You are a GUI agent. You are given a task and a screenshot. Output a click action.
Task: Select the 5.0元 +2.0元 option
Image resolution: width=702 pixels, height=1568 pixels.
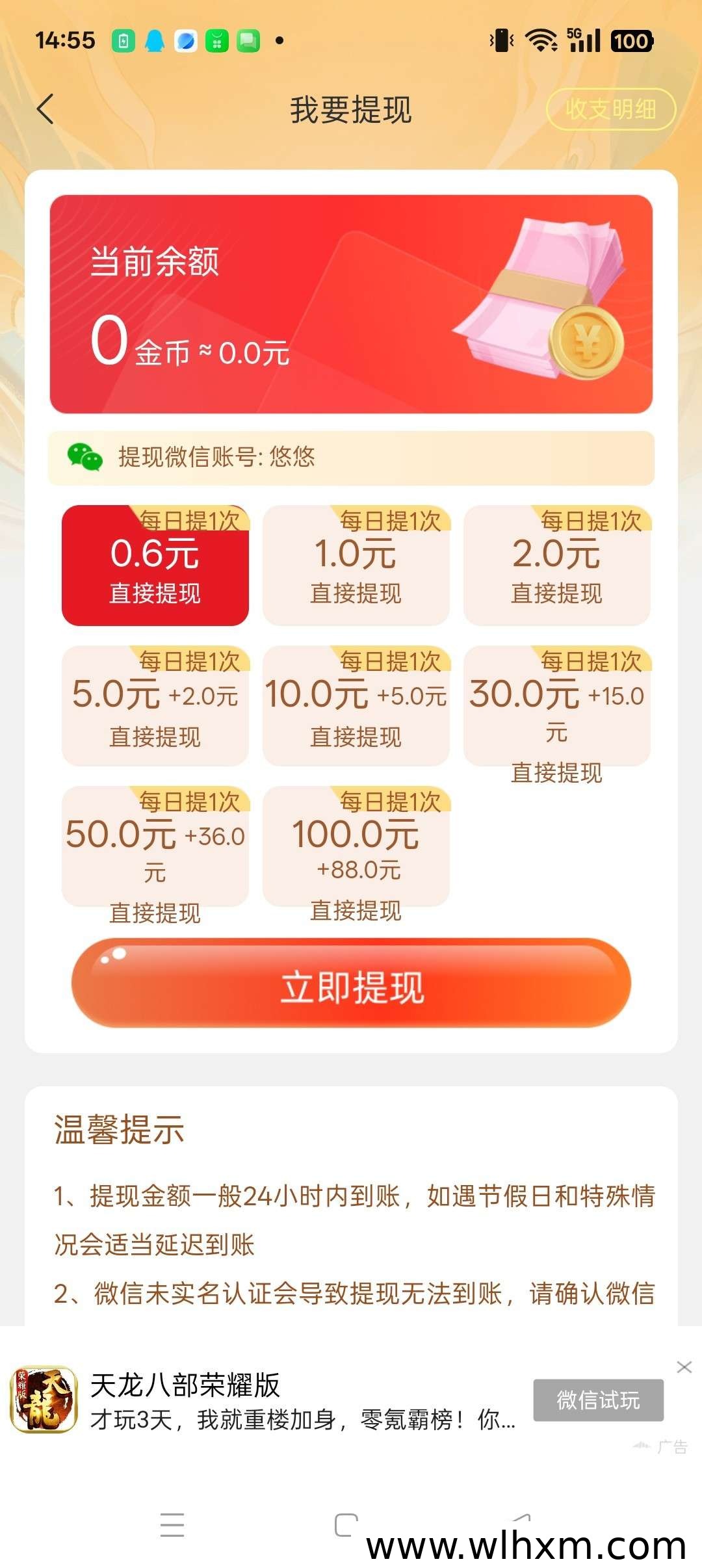[155, 705]
